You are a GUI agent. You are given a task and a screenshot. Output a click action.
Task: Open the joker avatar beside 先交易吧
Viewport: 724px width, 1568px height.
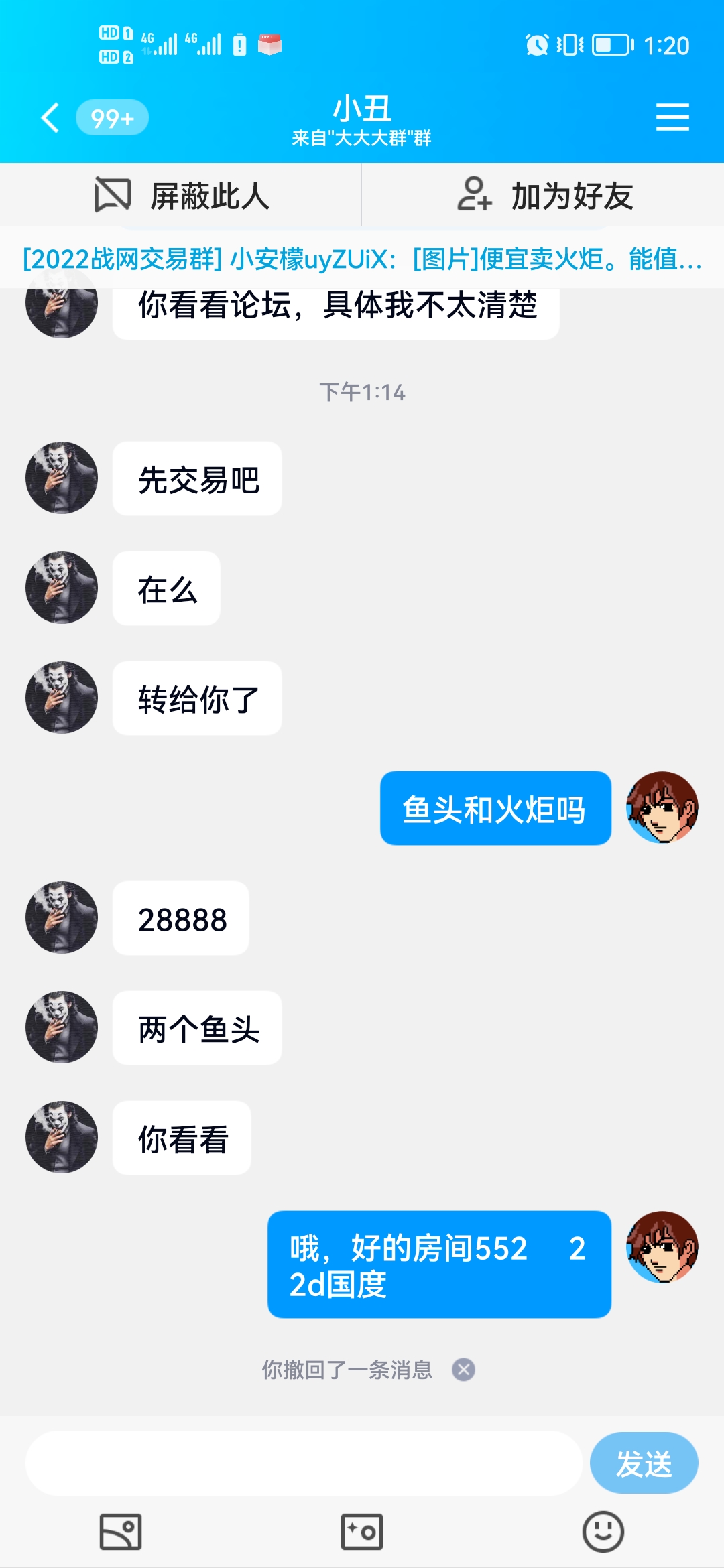[x=62, y=478]
